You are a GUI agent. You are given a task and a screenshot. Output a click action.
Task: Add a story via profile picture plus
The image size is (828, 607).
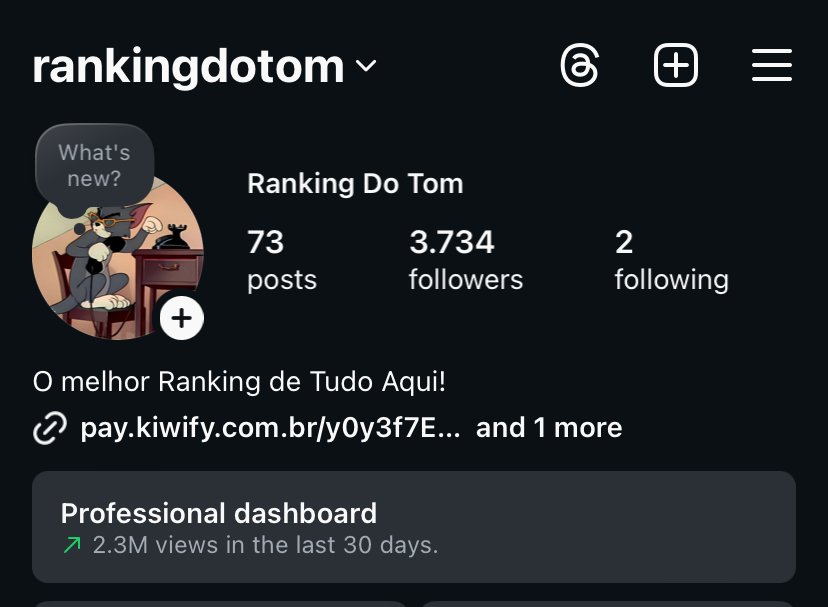pyautogui.click(x=182, y=319)
